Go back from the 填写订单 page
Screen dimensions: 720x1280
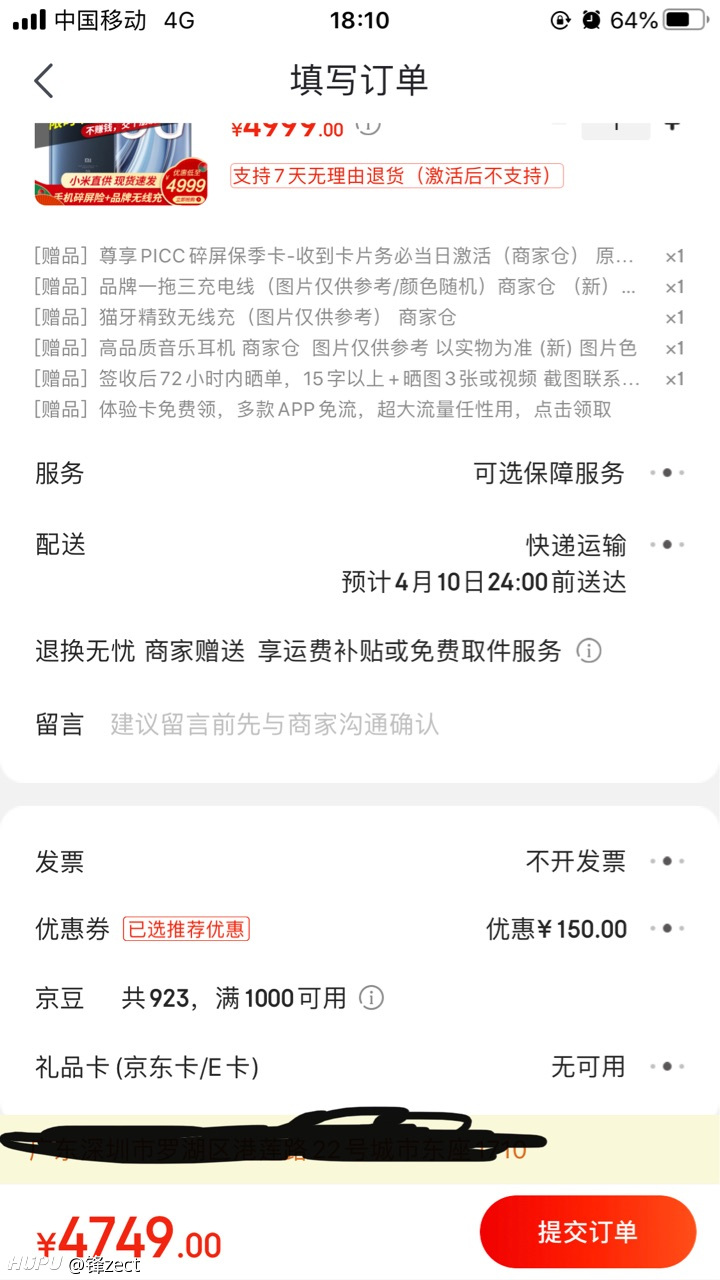click(x=44, y=81)
